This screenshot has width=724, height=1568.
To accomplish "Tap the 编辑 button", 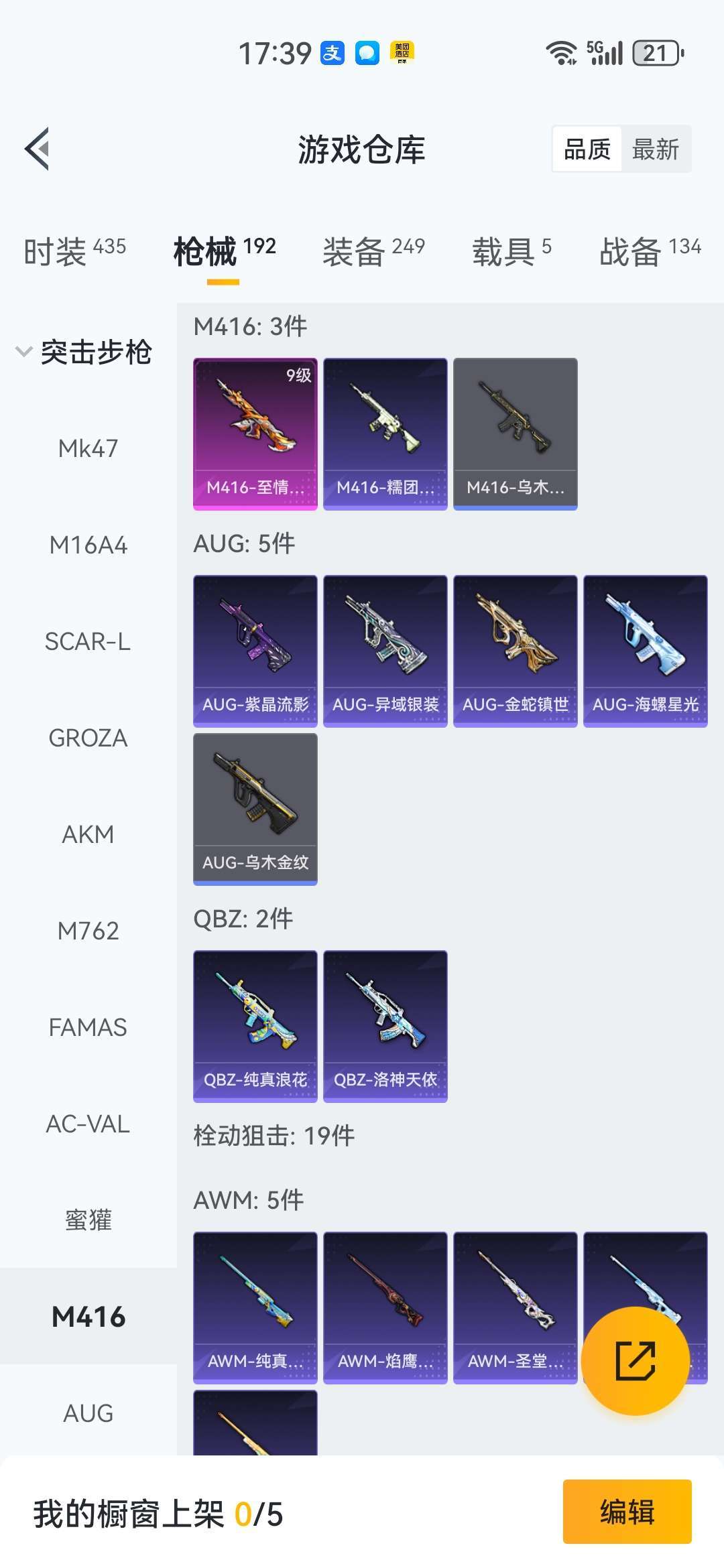I will pyautogui.click(x=627, y=1512).
